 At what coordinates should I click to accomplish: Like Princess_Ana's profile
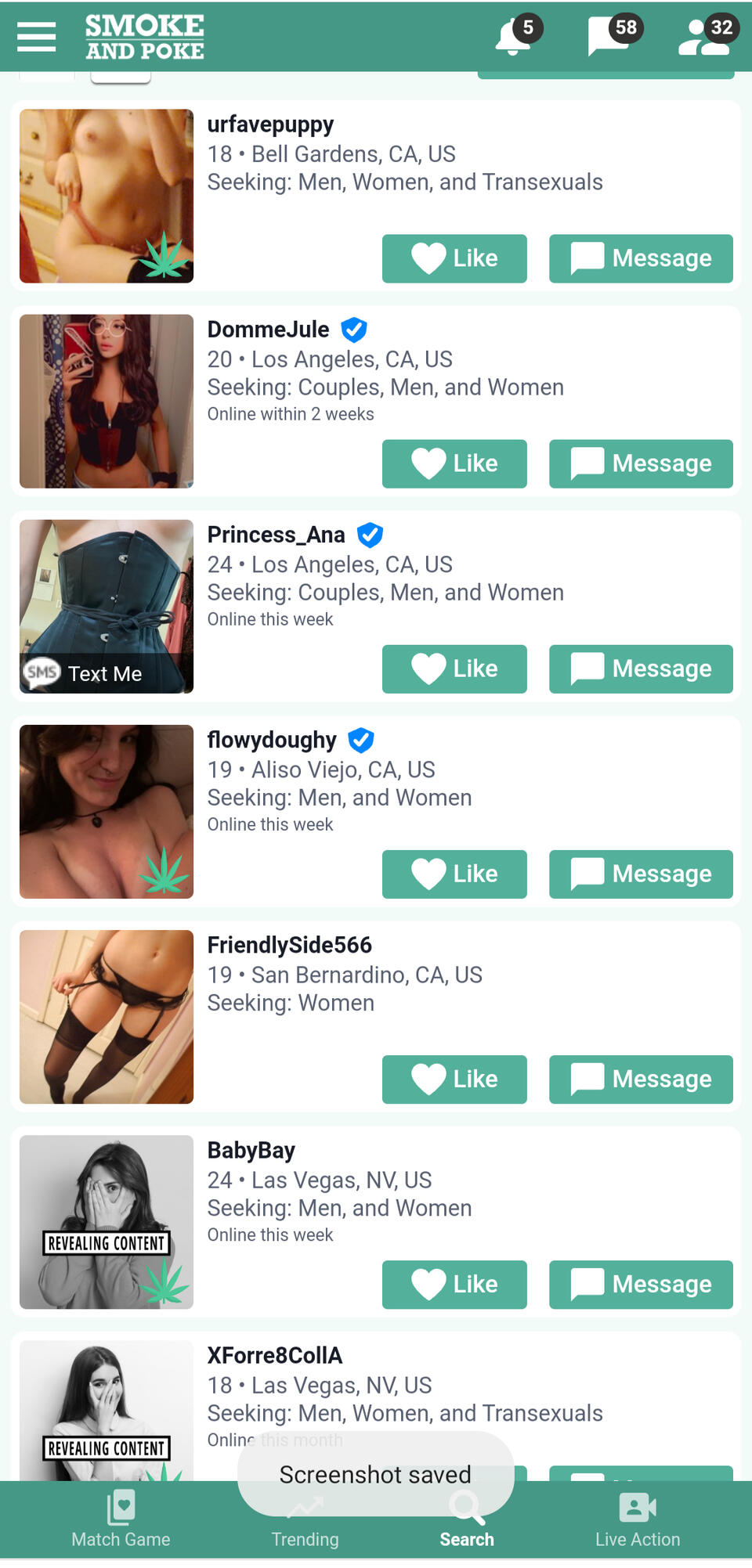coord(454,669)
